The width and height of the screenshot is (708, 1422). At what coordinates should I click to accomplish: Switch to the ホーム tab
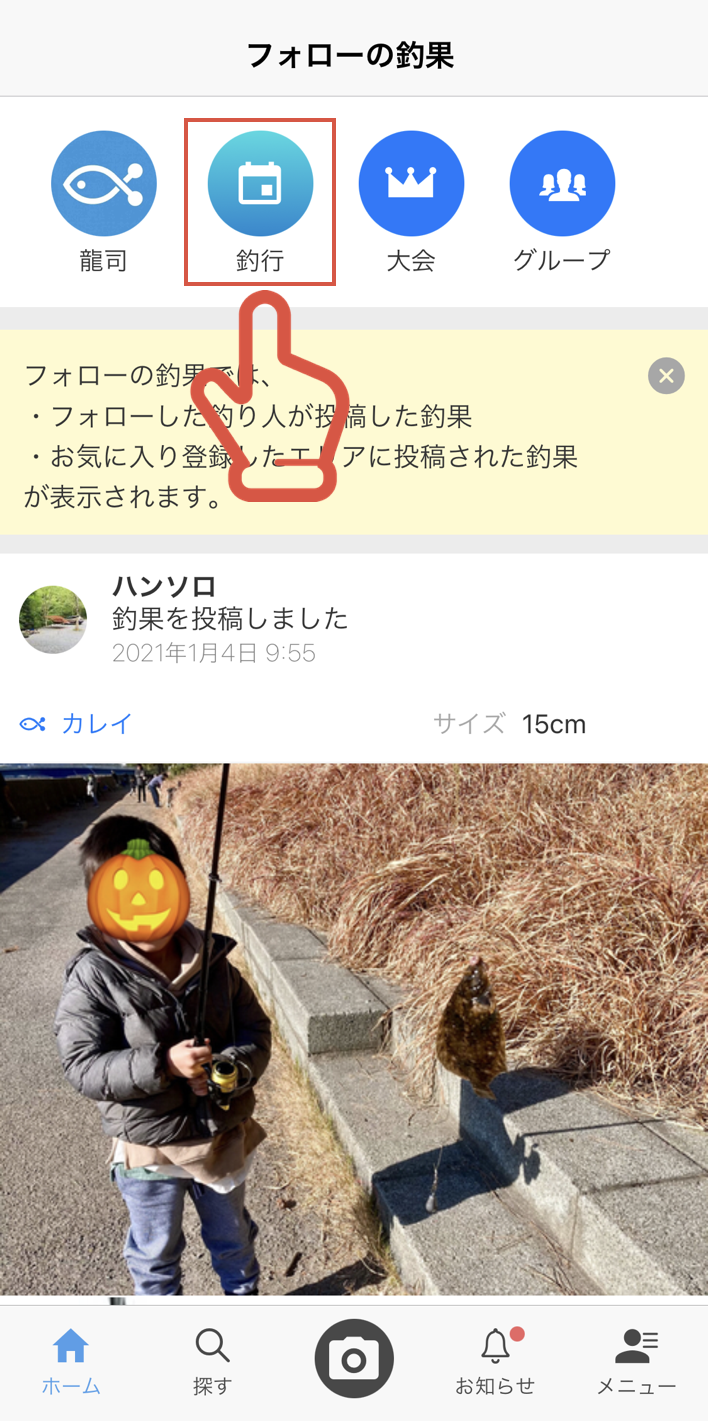(71, 1362)
